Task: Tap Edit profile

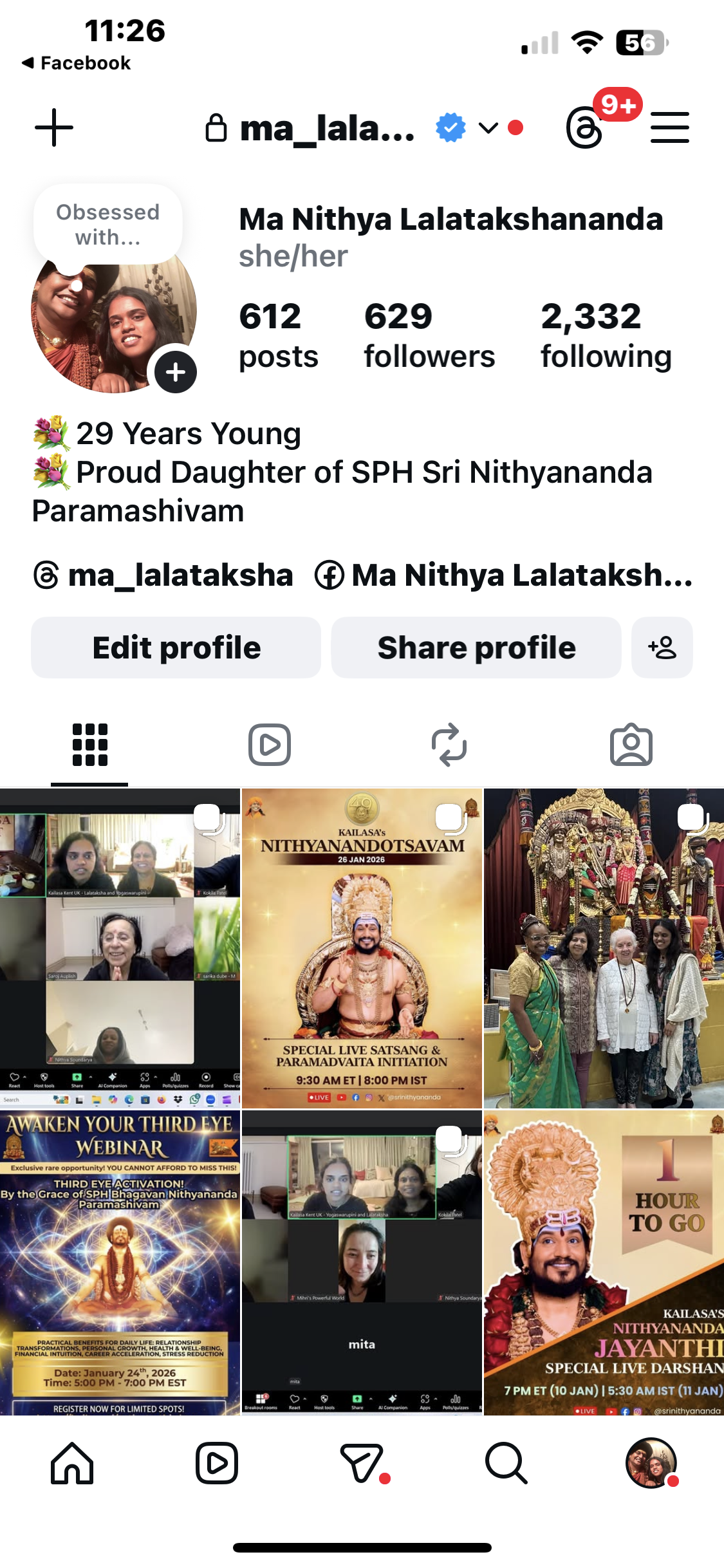Action: [x=176, y=648]
